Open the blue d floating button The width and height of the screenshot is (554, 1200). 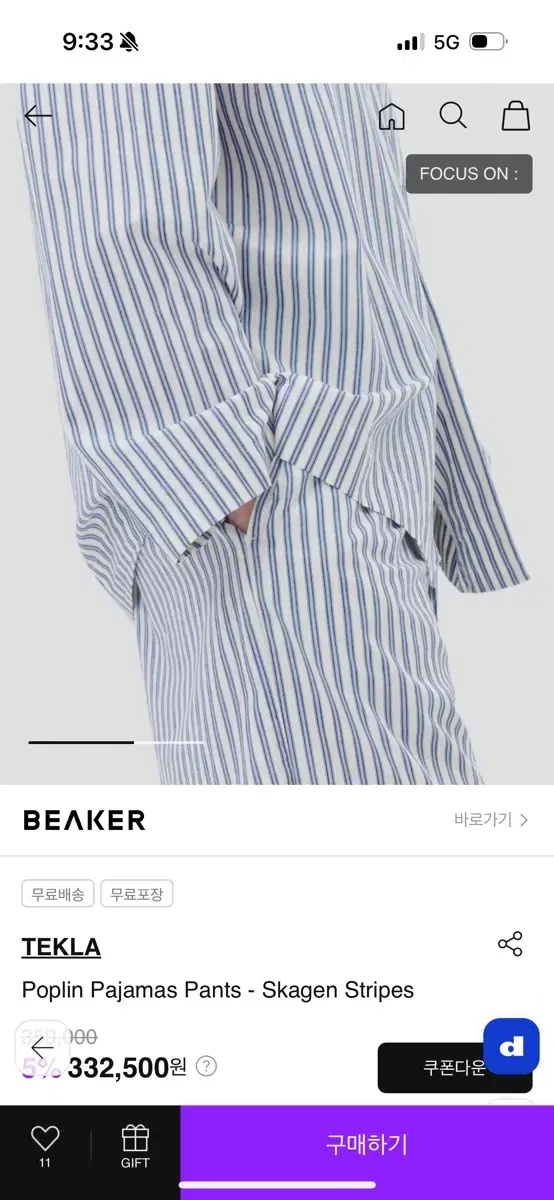pos(512,1046)
